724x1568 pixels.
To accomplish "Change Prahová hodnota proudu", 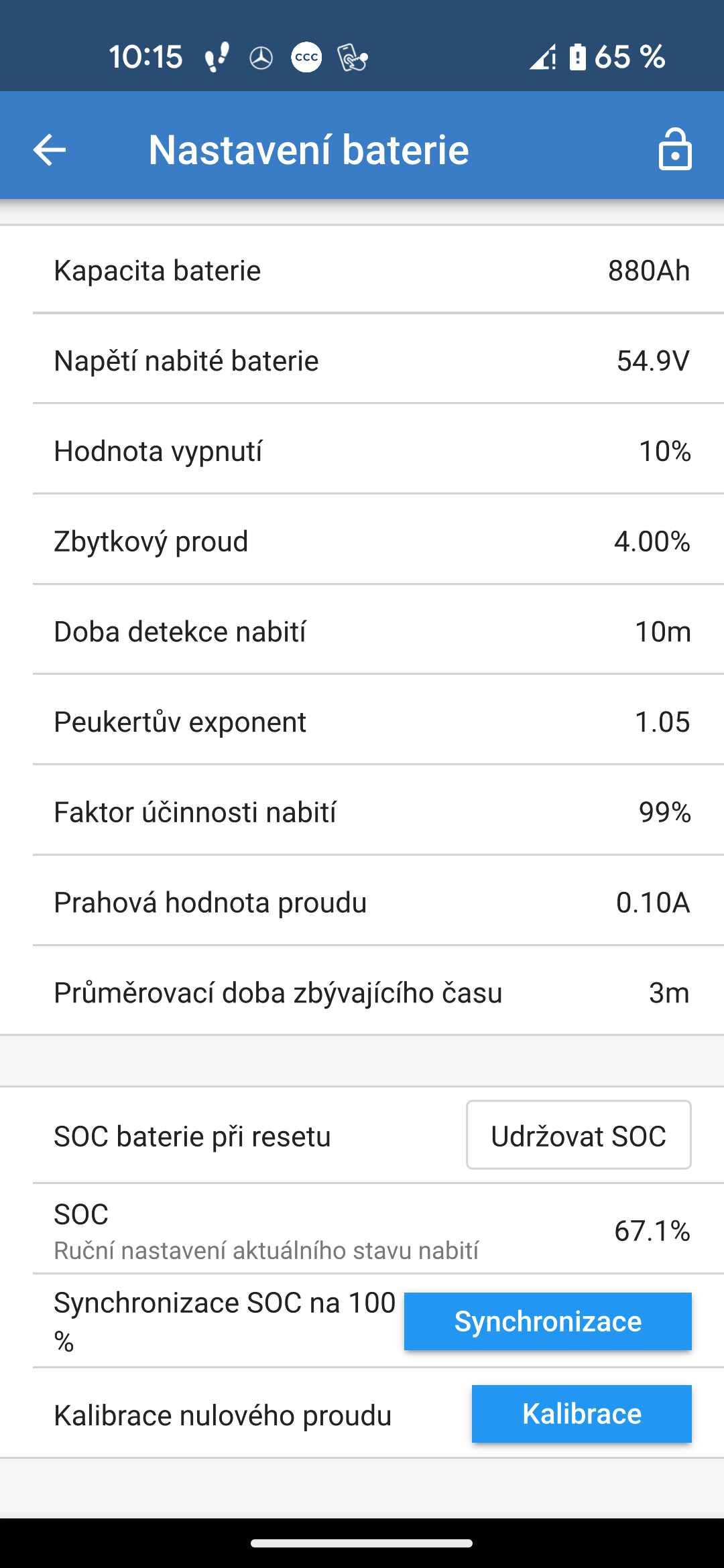I will click(x=362, y=903).
